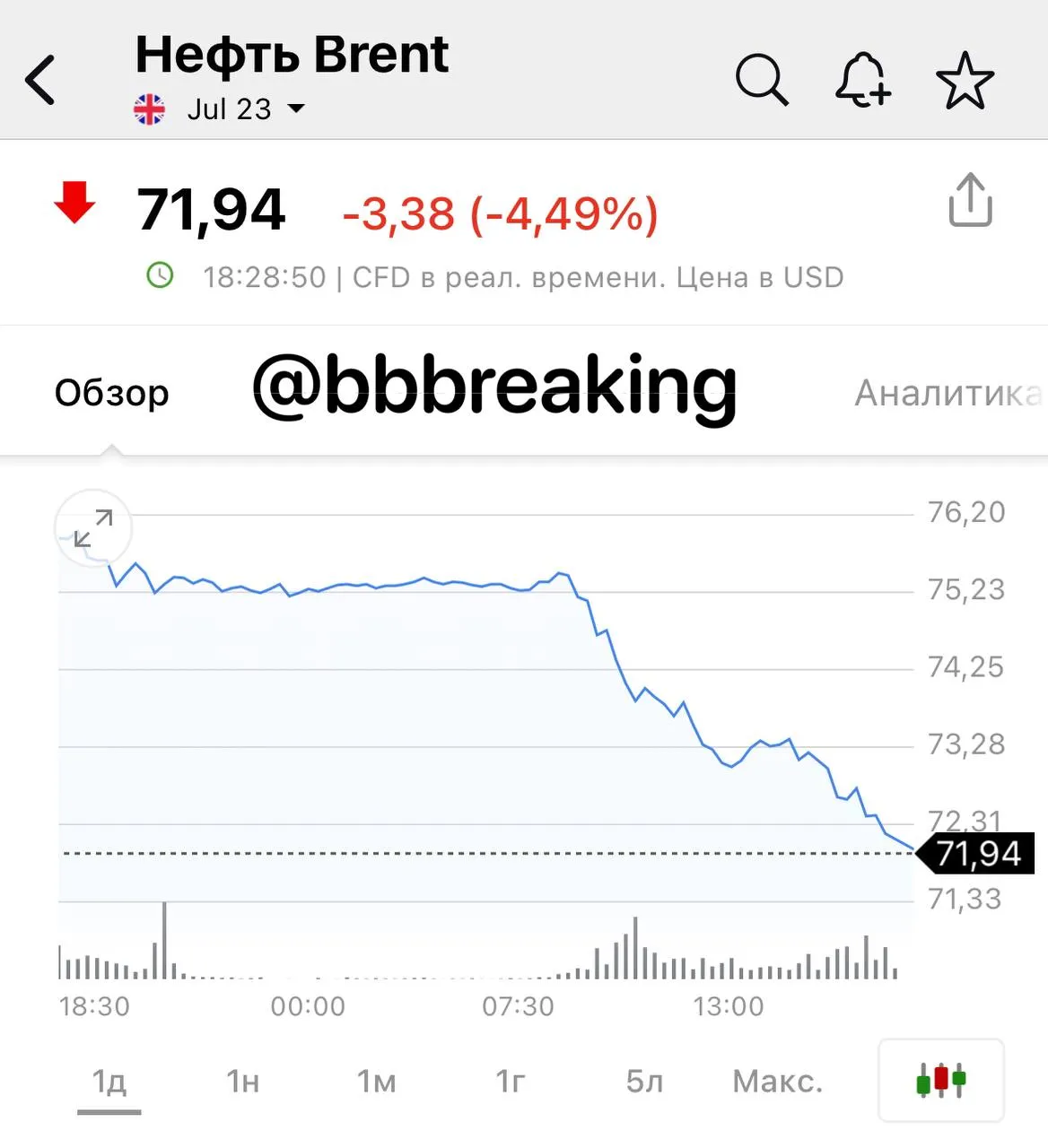Switch to the Обзор tab
The width and height of the screenshot is (1048, 1148).
(x=111, y=393)
